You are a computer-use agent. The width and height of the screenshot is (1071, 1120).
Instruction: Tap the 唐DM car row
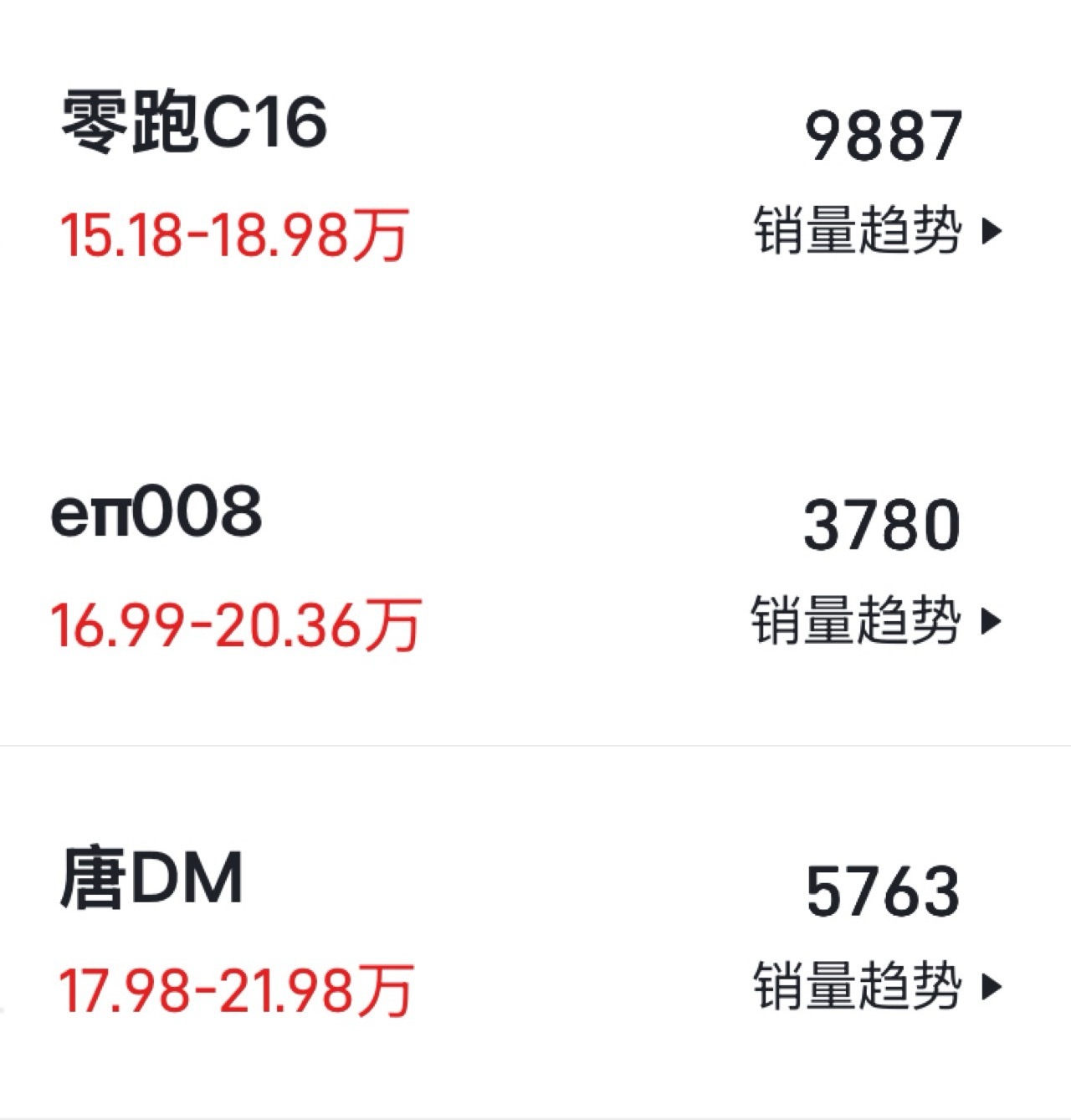pyautogui.click(x=151, y=879)
